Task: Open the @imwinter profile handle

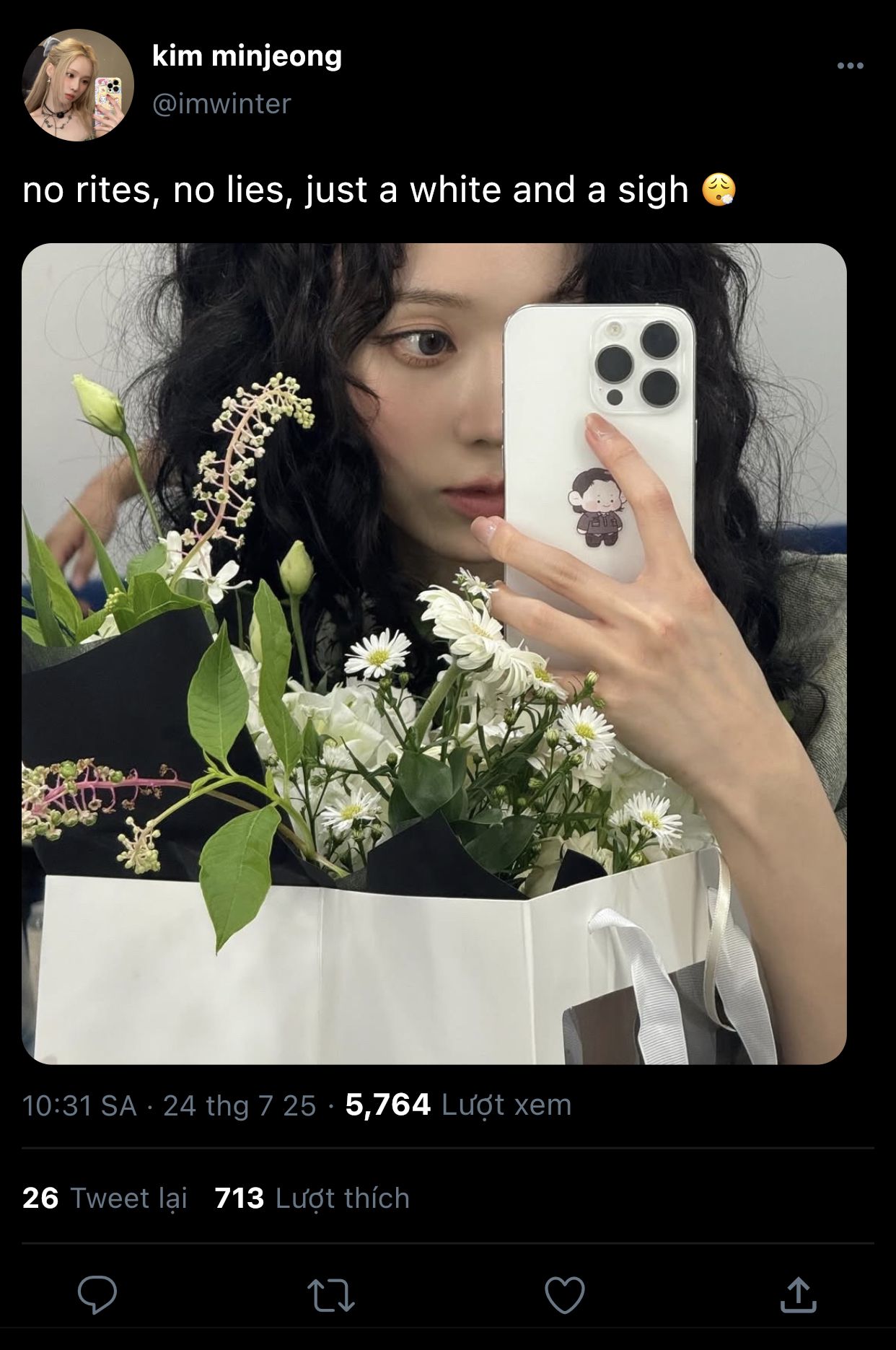Action: 221,104
